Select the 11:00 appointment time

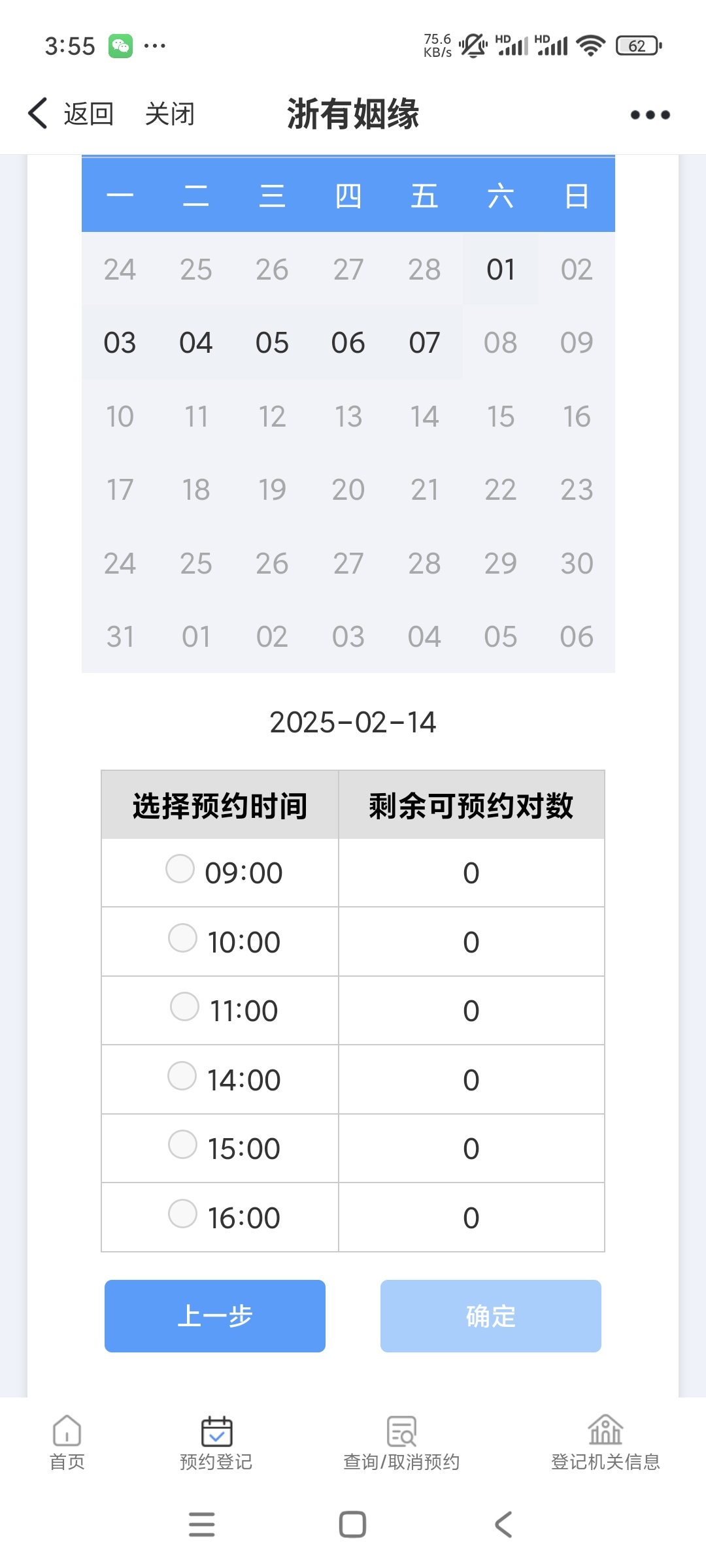tap(184, 1007)
